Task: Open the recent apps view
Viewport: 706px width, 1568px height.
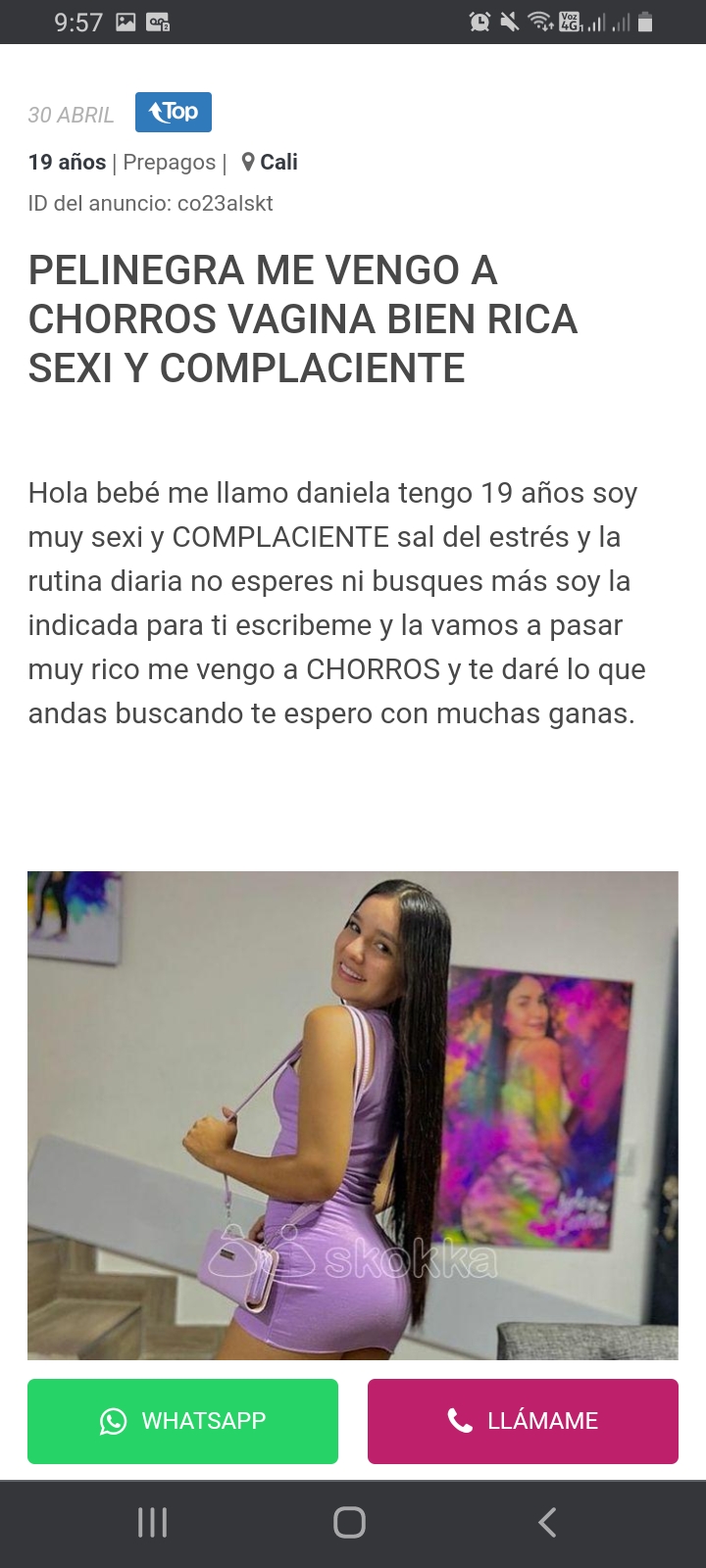Action: coord(153,1522)
